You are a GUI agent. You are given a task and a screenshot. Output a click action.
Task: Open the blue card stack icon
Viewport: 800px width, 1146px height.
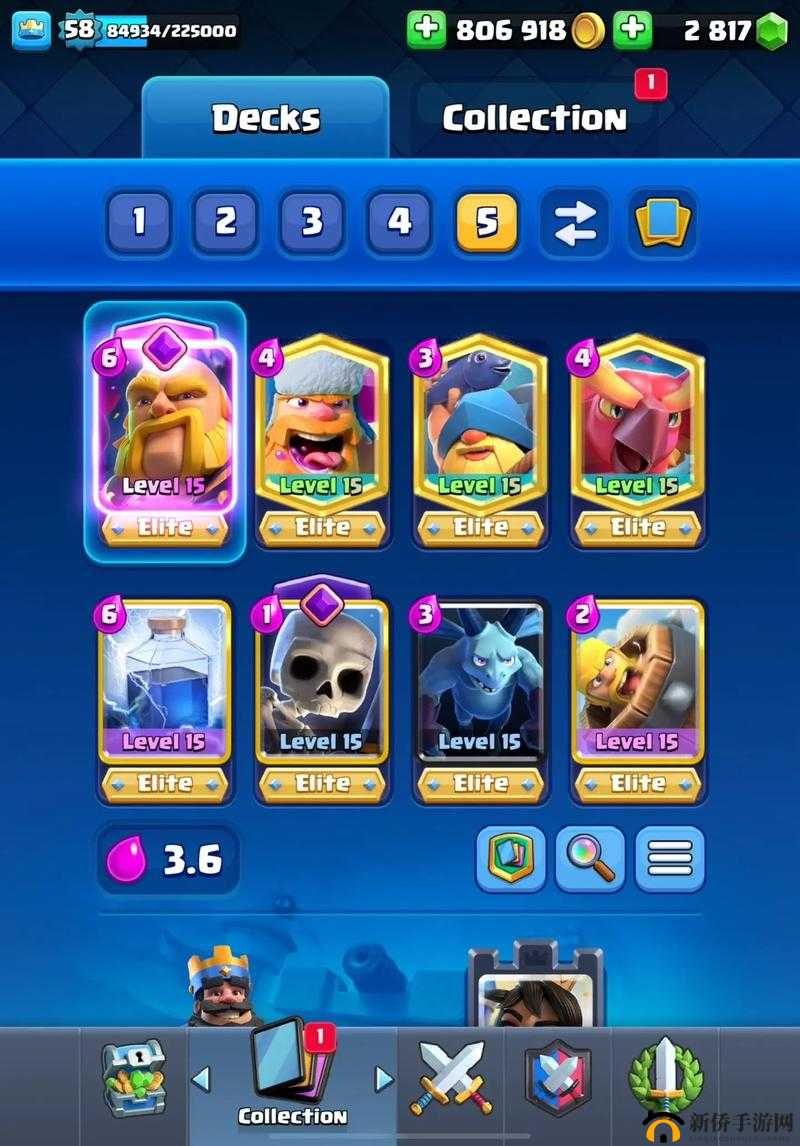pyautogui.click(x=661, y=221)
